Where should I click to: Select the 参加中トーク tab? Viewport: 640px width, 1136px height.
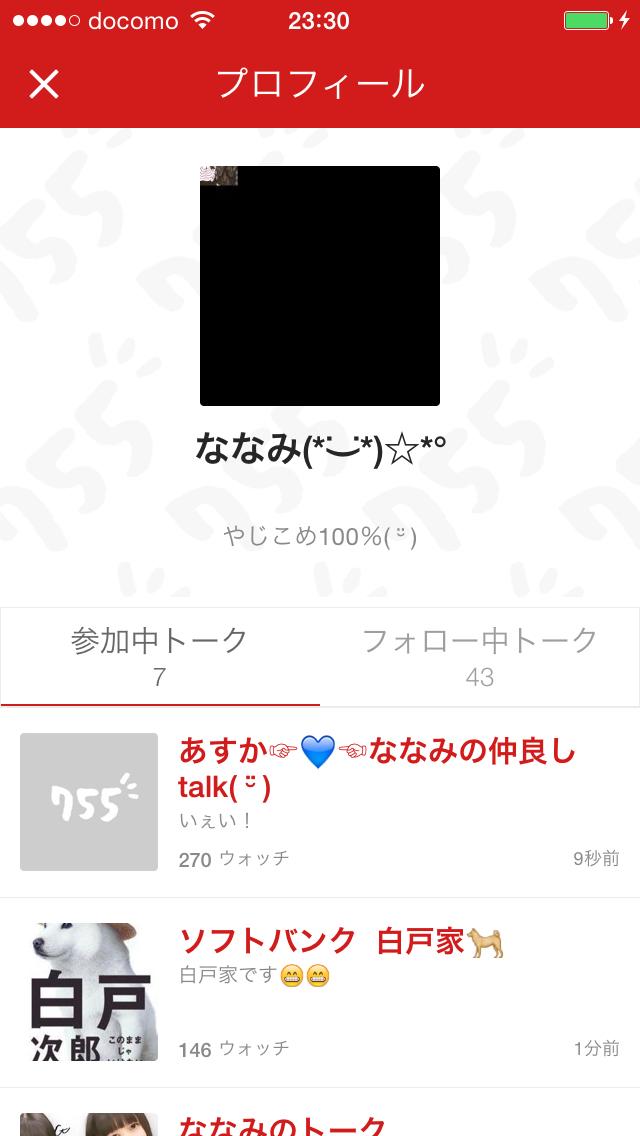click(x=159, y=656)
